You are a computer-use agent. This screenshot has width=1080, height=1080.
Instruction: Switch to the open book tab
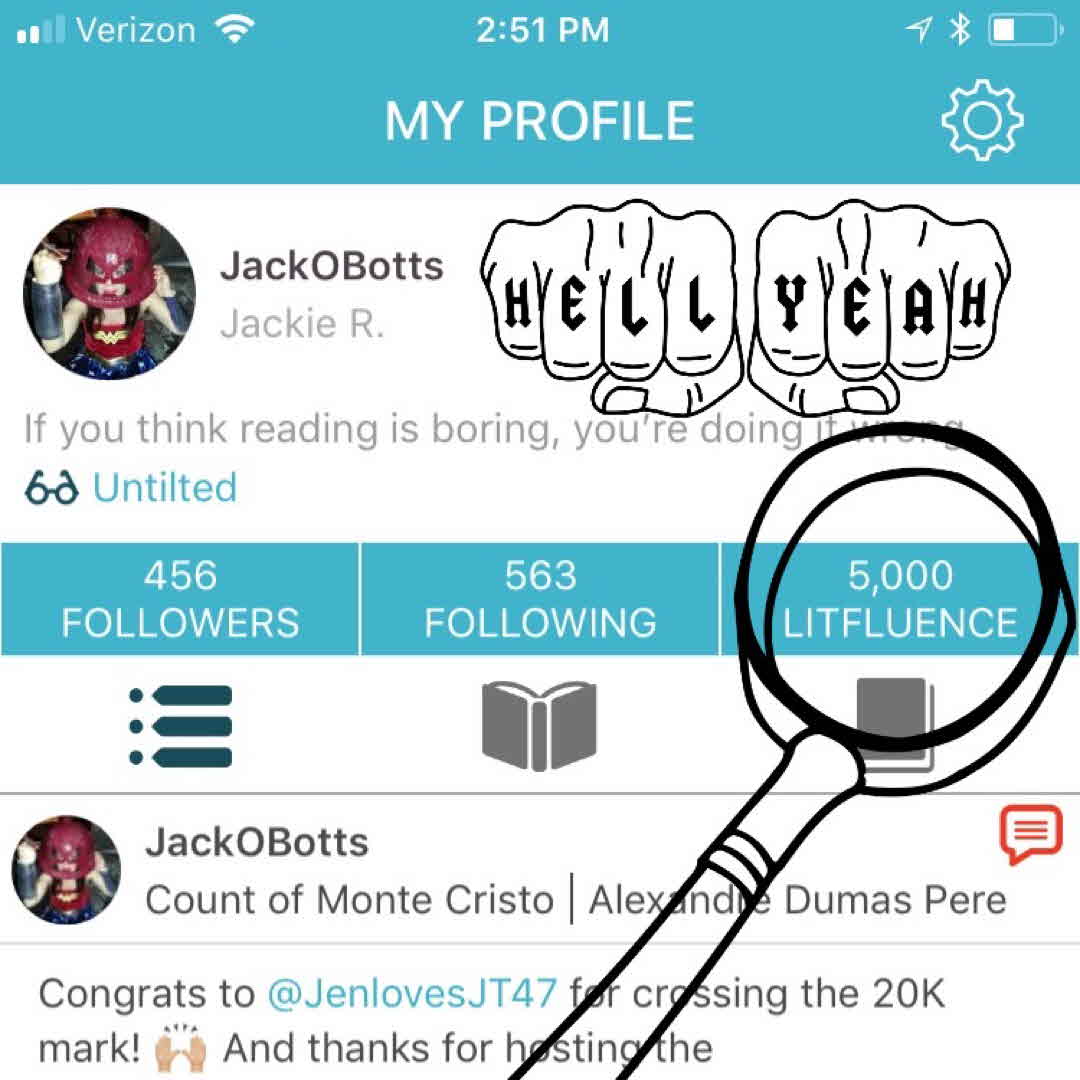pyautogui.click(x=539, y=726)
